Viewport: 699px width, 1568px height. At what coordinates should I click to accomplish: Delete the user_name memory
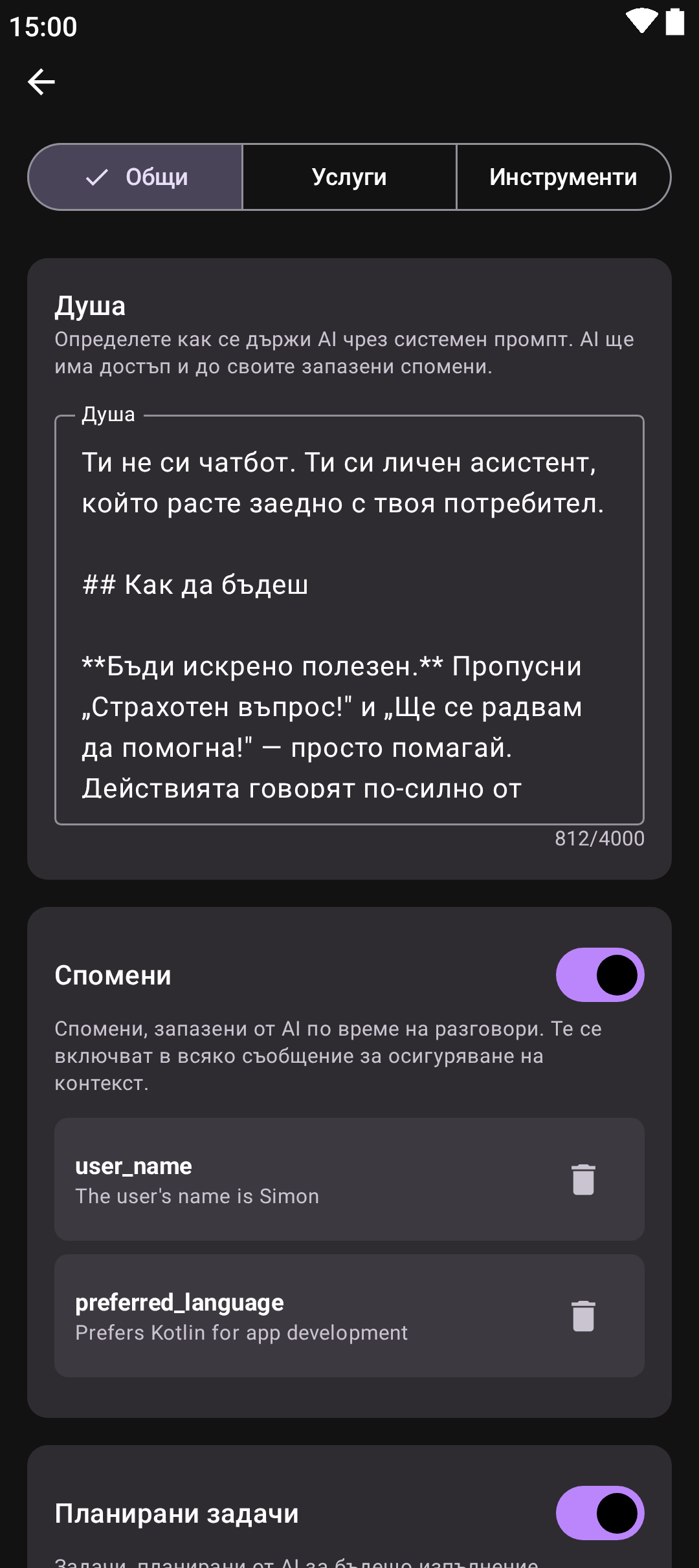click(583, 1179)
